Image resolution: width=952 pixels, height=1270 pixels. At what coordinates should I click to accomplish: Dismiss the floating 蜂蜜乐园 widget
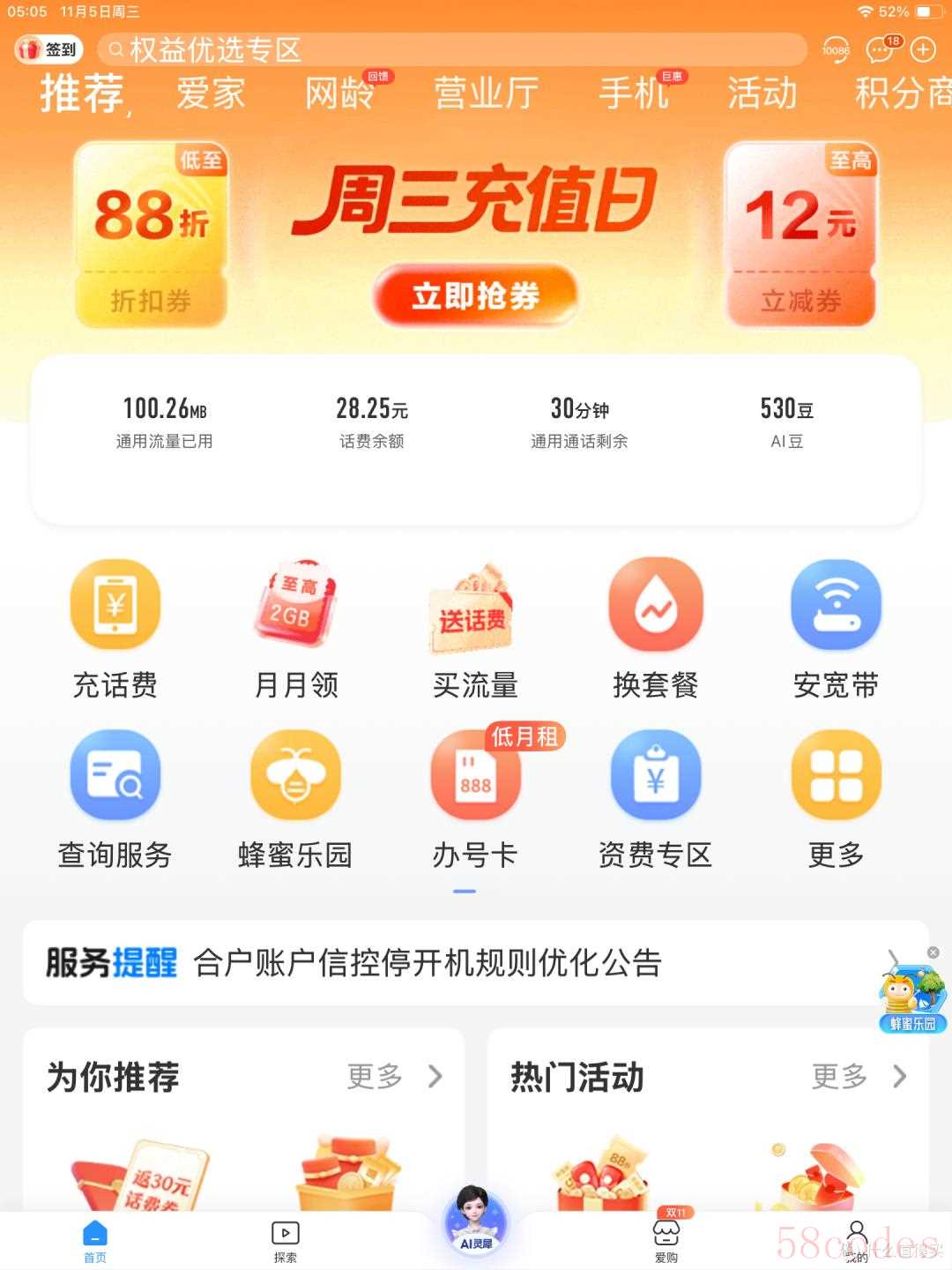point(933,952)
